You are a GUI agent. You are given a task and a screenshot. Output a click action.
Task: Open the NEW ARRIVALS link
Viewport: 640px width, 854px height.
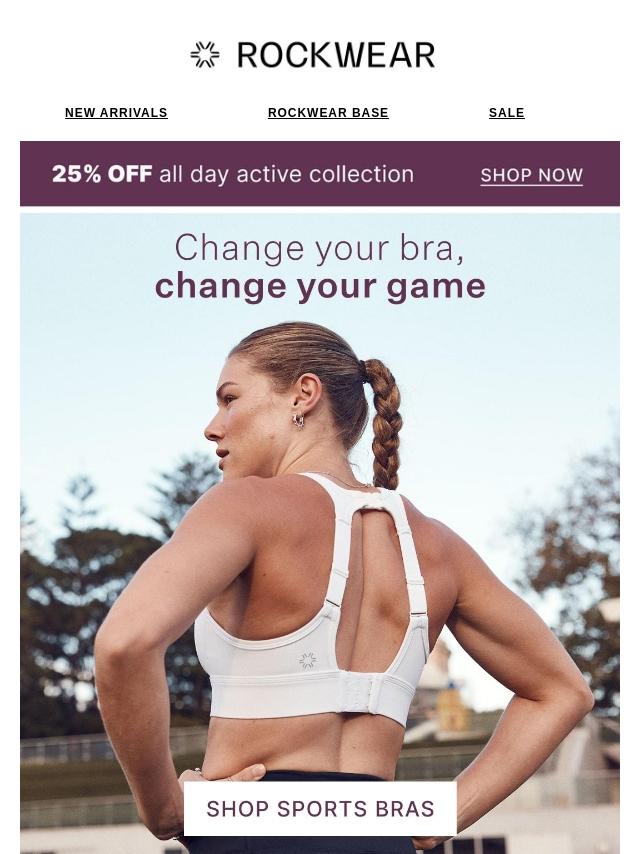[x=116, y=113]
